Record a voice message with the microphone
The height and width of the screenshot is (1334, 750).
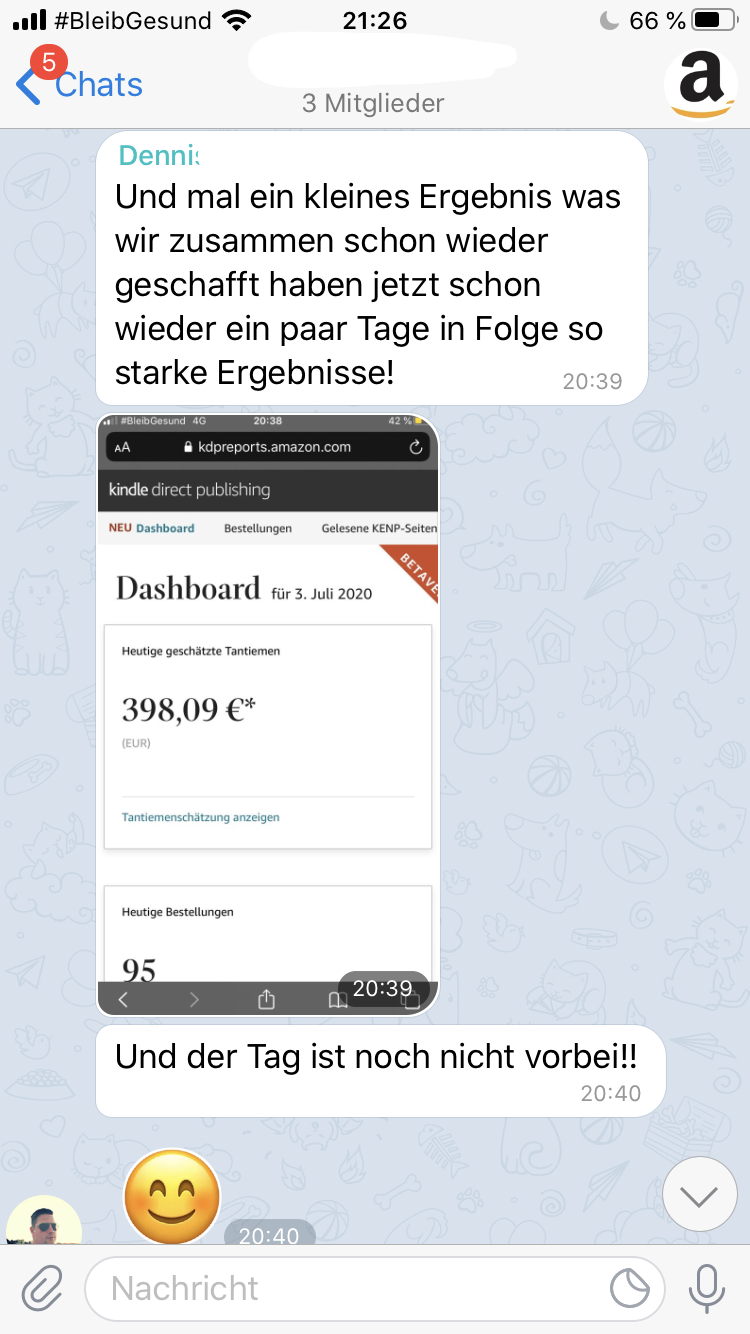pyautogui.click(x=706, y=1289)
